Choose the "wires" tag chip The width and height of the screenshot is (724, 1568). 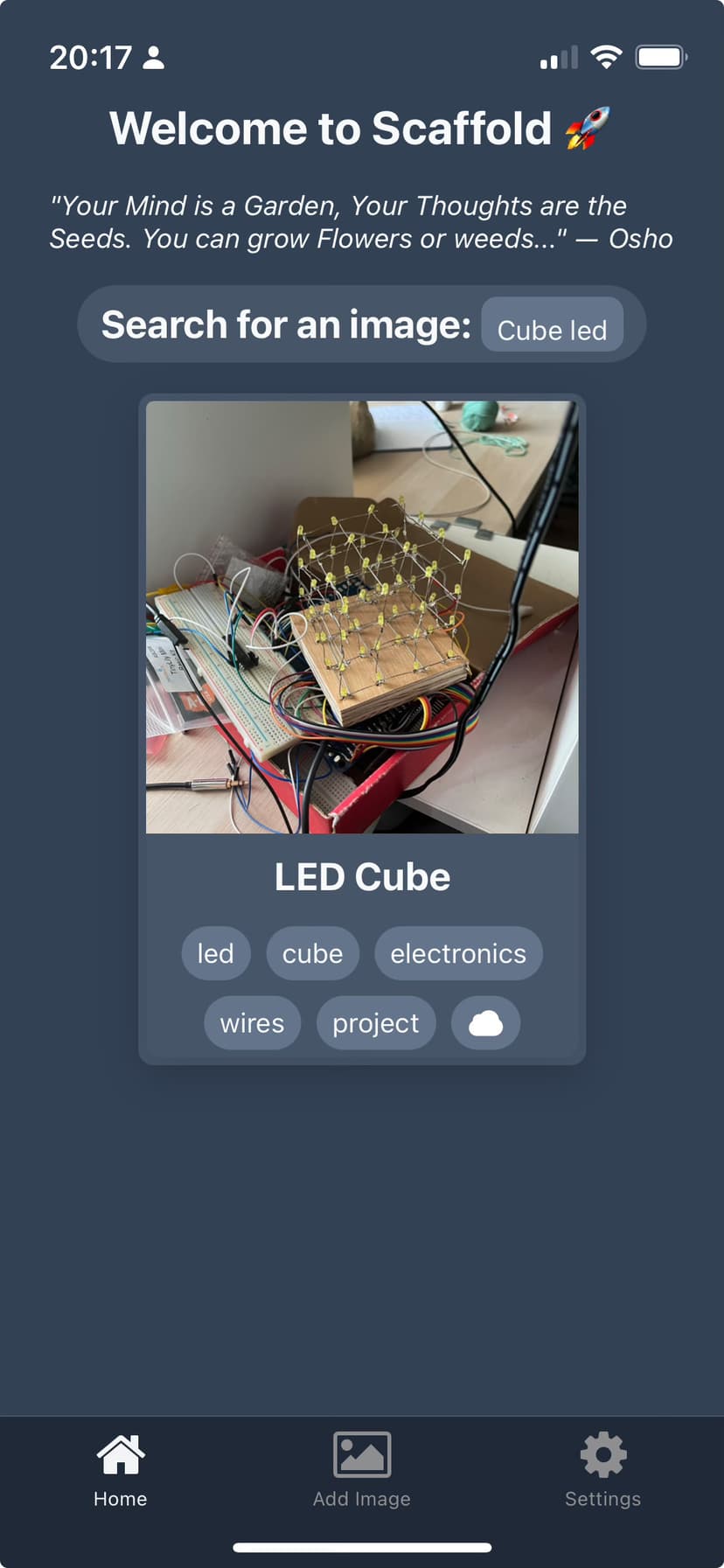252,1023
